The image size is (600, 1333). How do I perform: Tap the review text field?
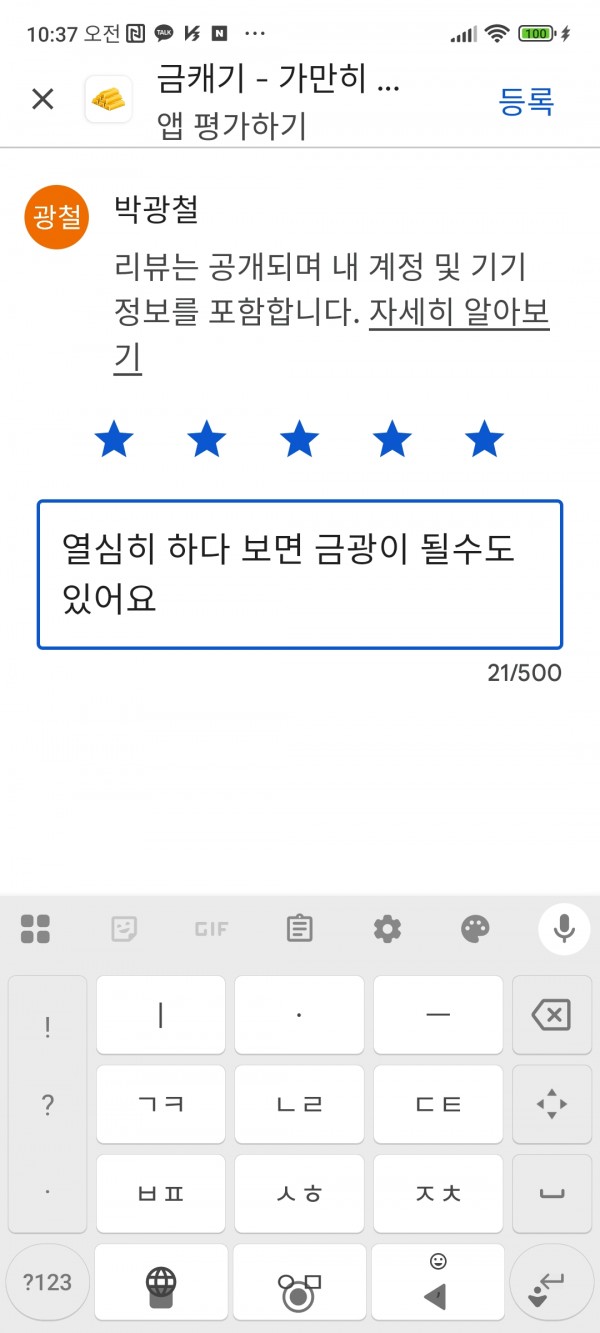click(300, 575)
